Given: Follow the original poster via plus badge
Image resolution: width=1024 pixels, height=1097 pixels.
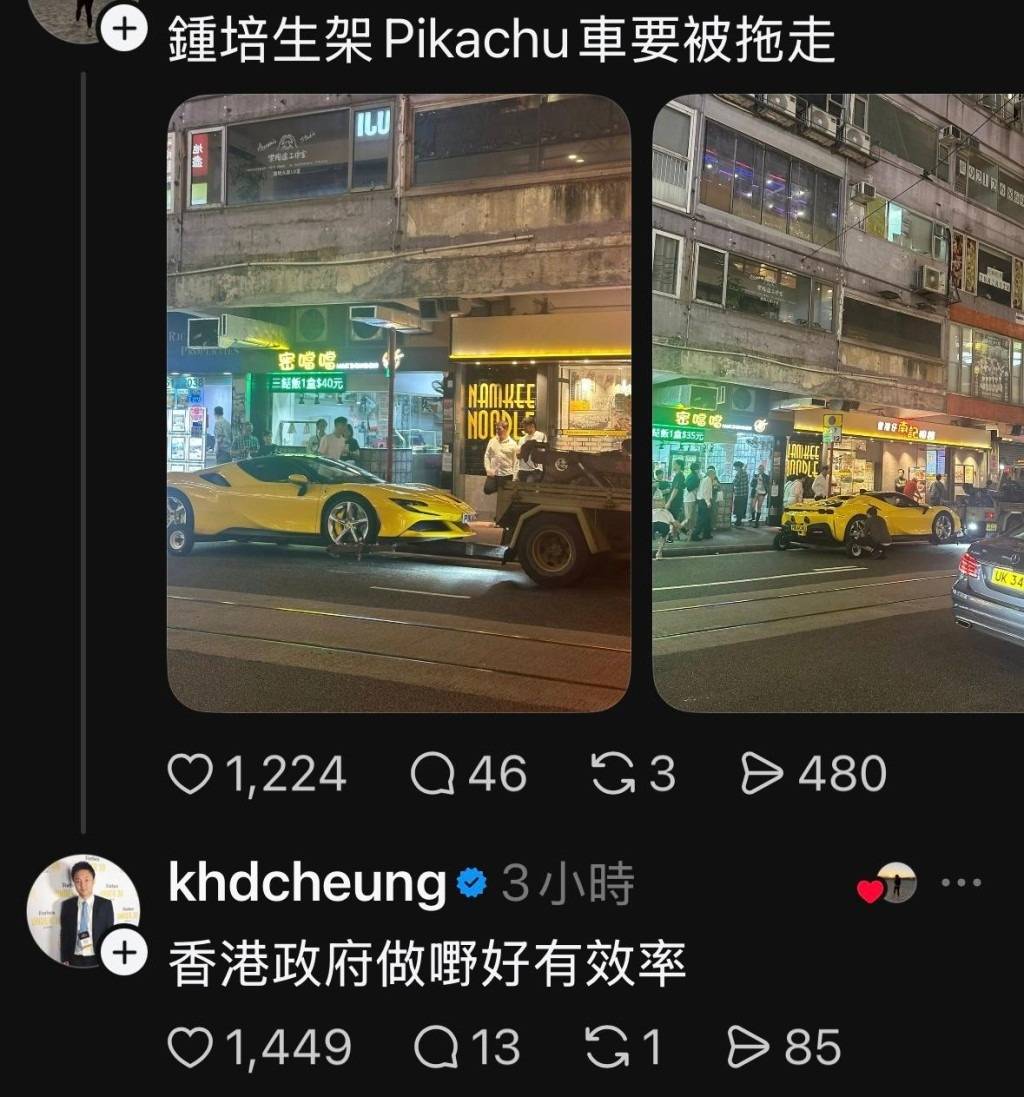Looking at the screenshot, I should pos(123,28).
